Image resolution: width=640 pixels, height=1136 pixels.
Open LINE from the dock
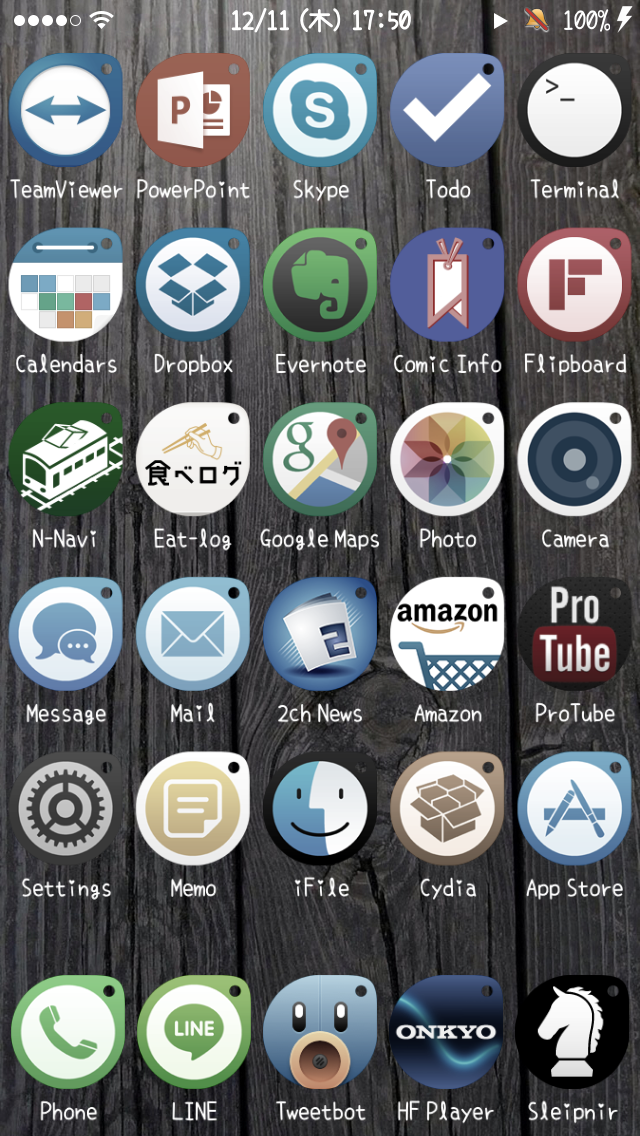pyautogui.click(x=192, y=1033)
